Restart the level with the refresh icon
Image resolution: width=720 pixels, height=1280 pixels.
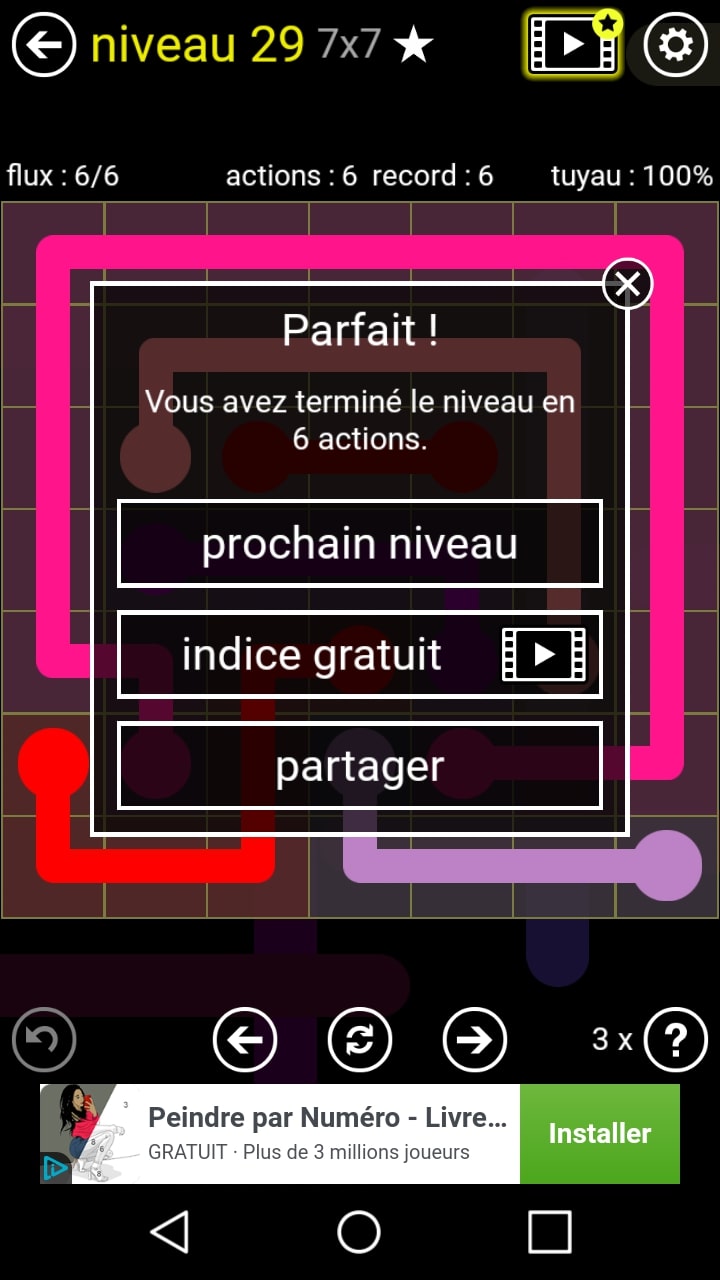(x=359, y=1040)
